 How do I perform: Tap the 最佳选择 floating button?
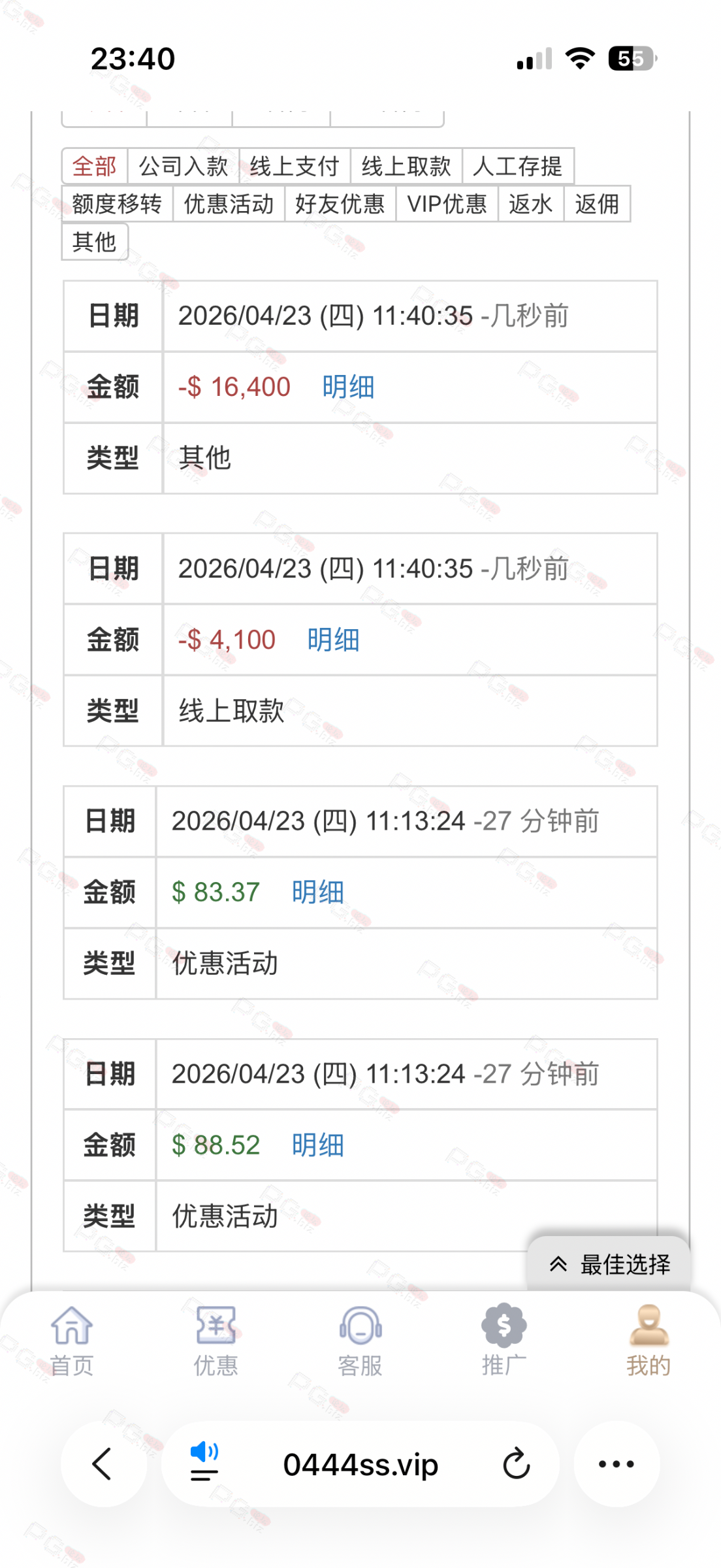pyautogui.click(x=610, y=1265)
